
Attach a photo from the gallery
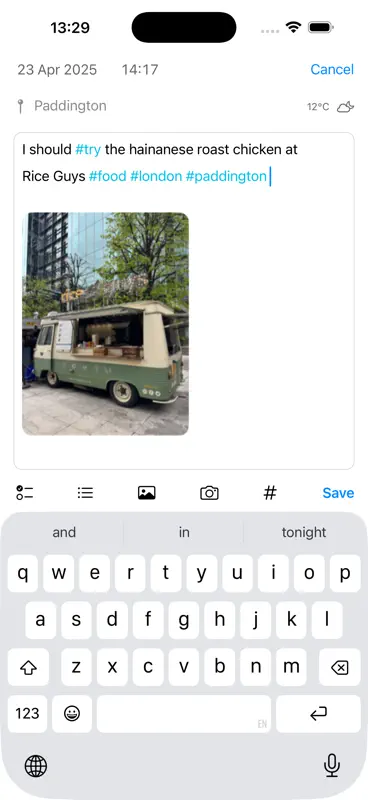146,493
